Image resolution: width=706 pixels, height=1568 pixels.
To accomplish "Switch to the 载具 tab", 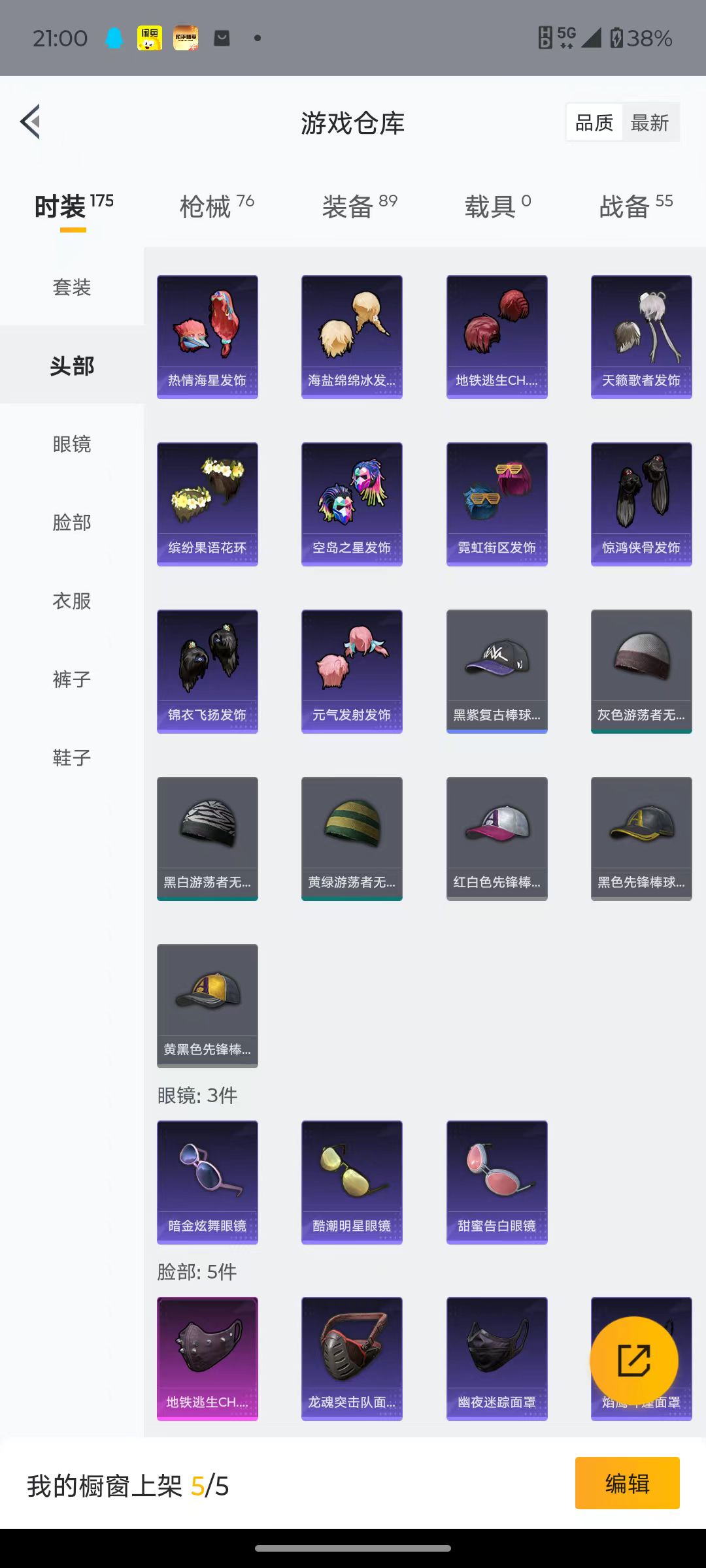I will coord(497,206).
